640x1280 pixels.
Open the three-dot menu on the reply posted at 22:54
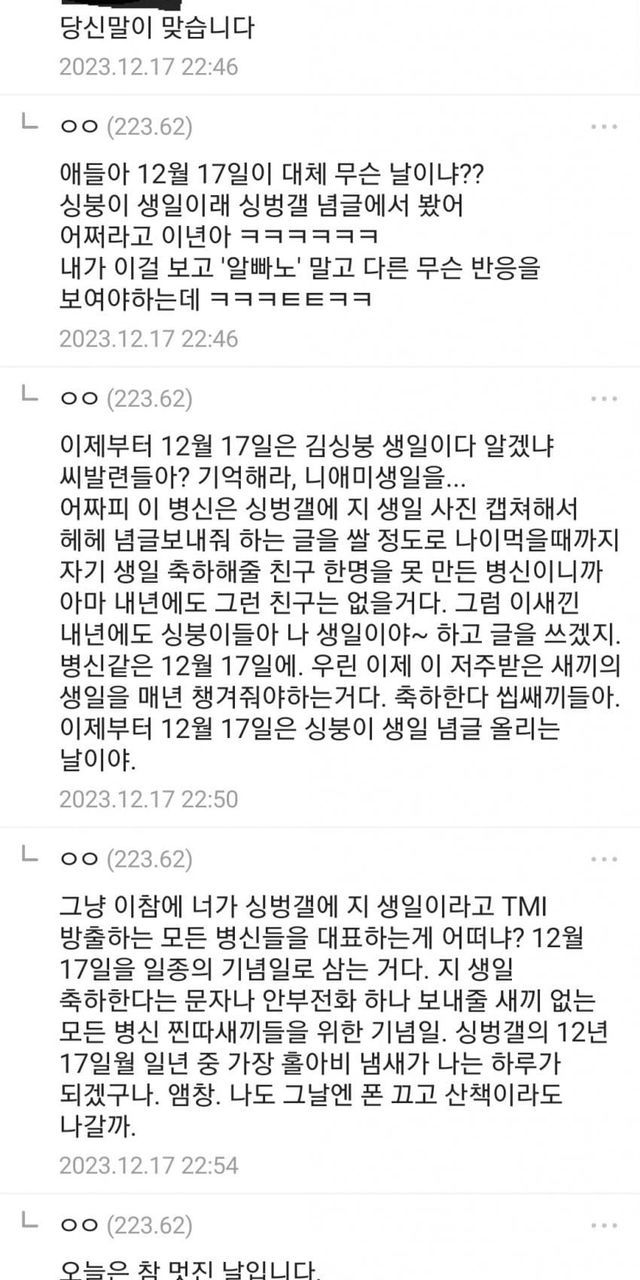604,859
